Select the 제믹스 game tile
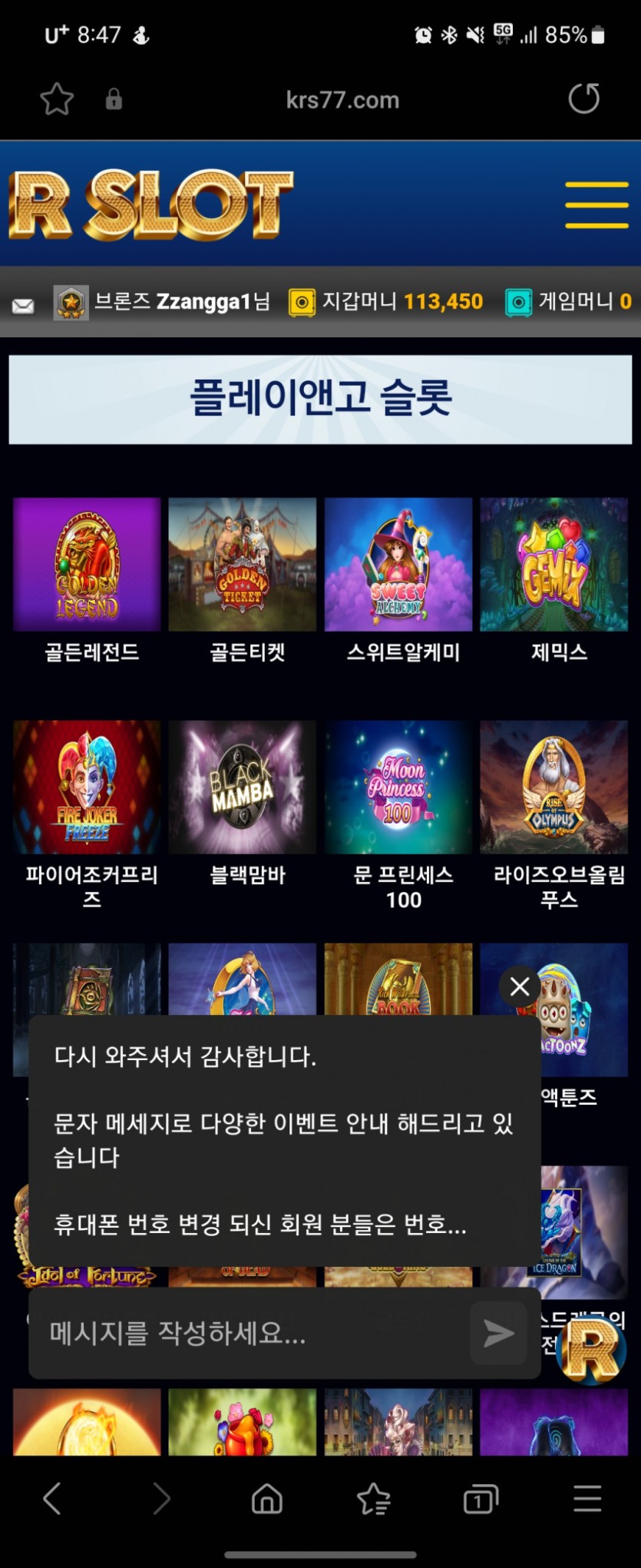The width and height of the screenshot is (641, 1568). pos(553,565)
